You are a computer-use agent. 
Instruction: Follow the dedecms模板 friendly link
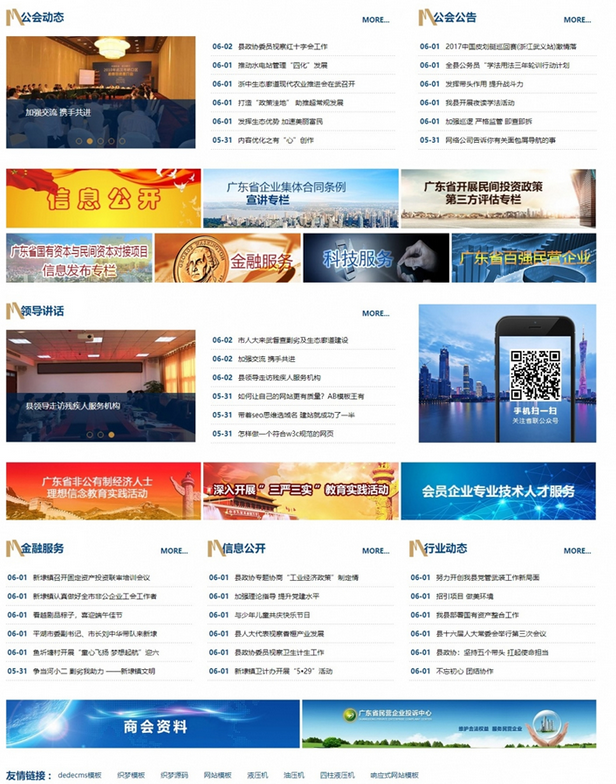coord(80,775)
